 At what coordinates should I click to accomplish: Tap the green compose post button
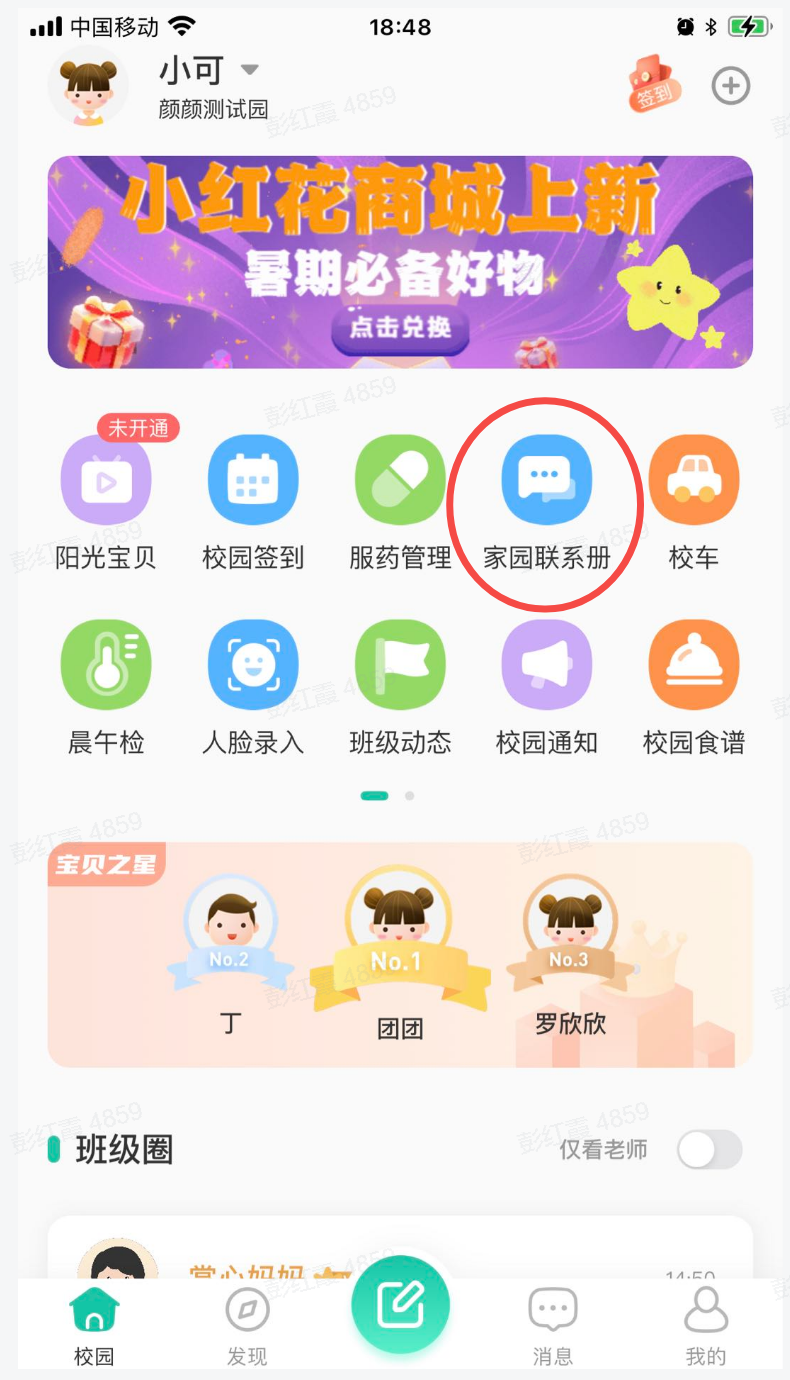tap(400, 1305)
